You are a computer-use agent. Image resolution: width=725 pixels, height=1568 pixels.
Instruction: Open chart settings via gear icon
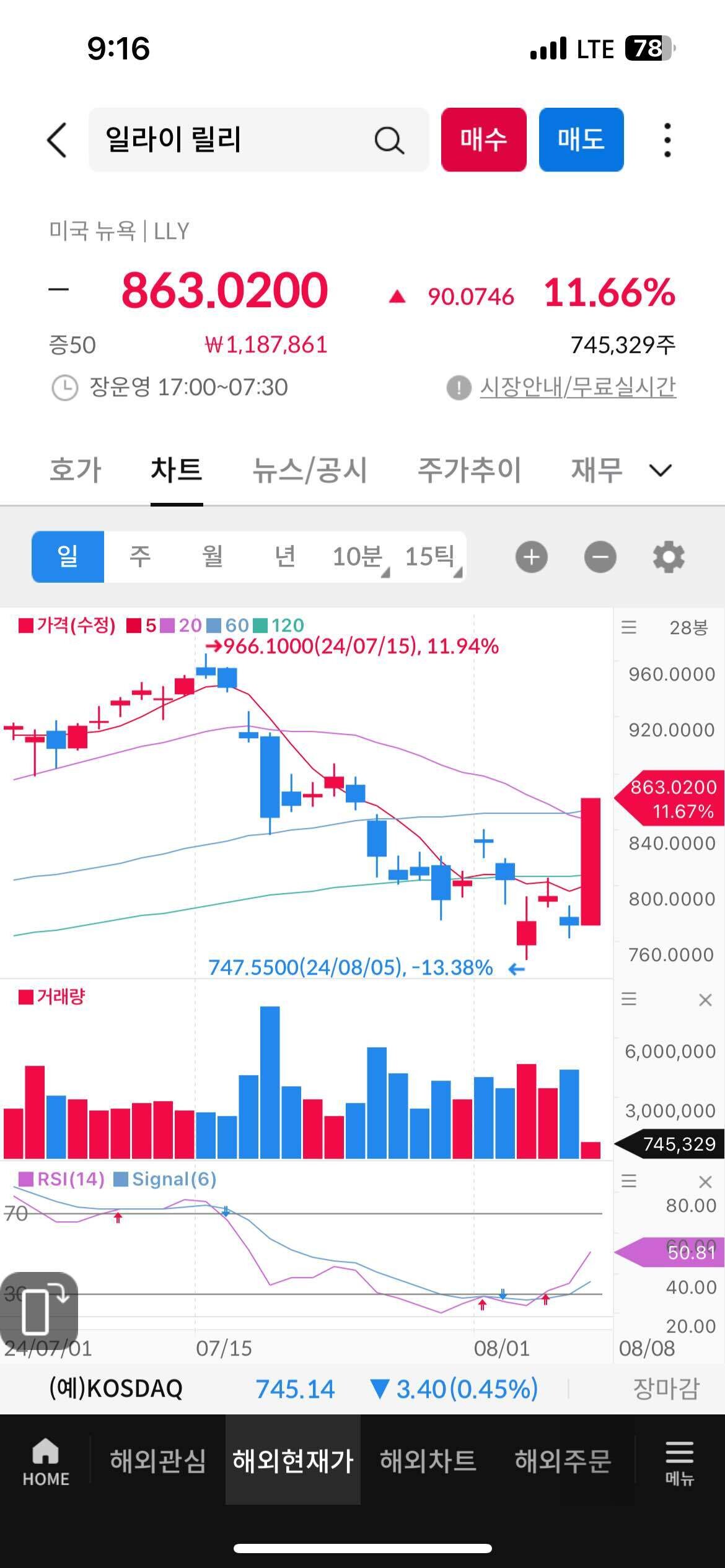coord(668,557)
